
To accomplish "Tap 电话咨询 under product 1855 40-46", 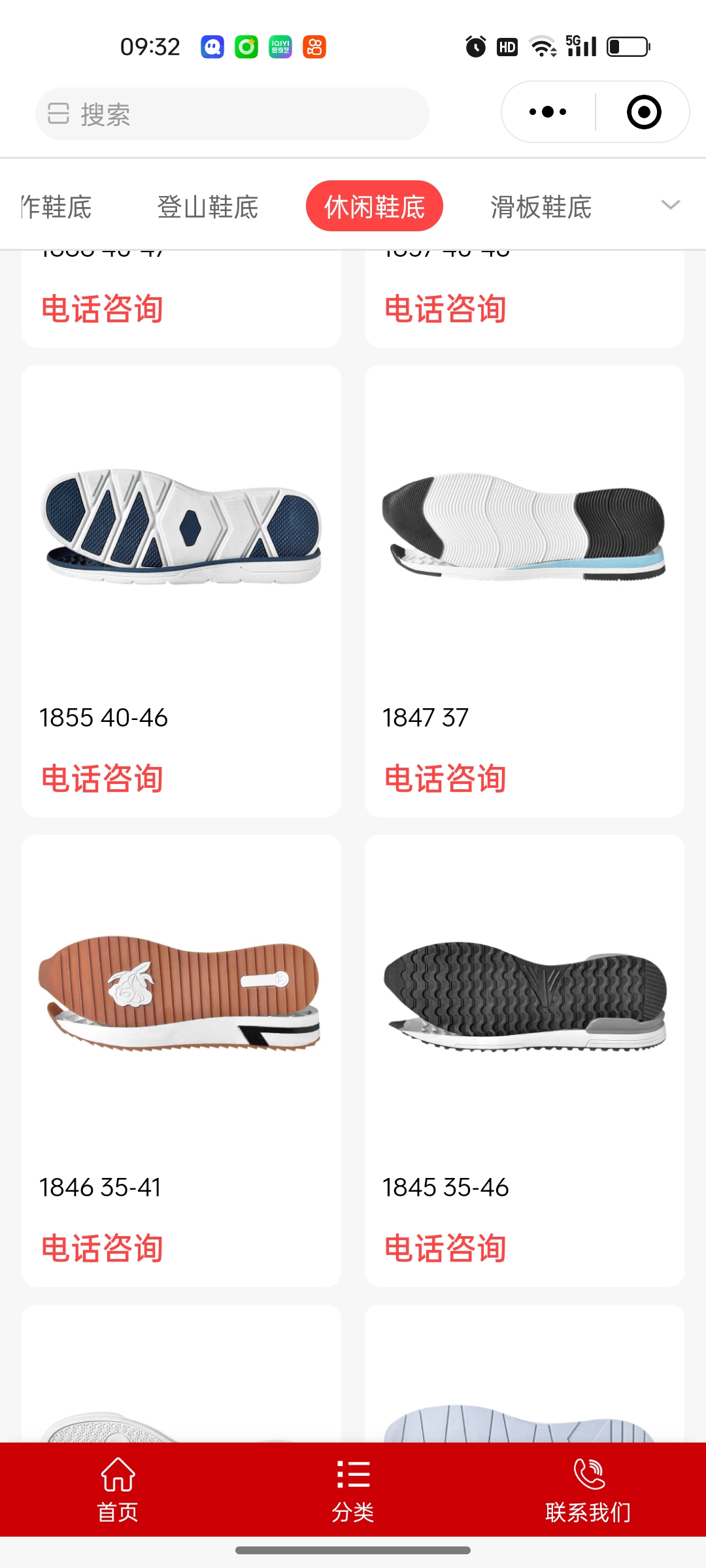I will click(x=102, y=779).
